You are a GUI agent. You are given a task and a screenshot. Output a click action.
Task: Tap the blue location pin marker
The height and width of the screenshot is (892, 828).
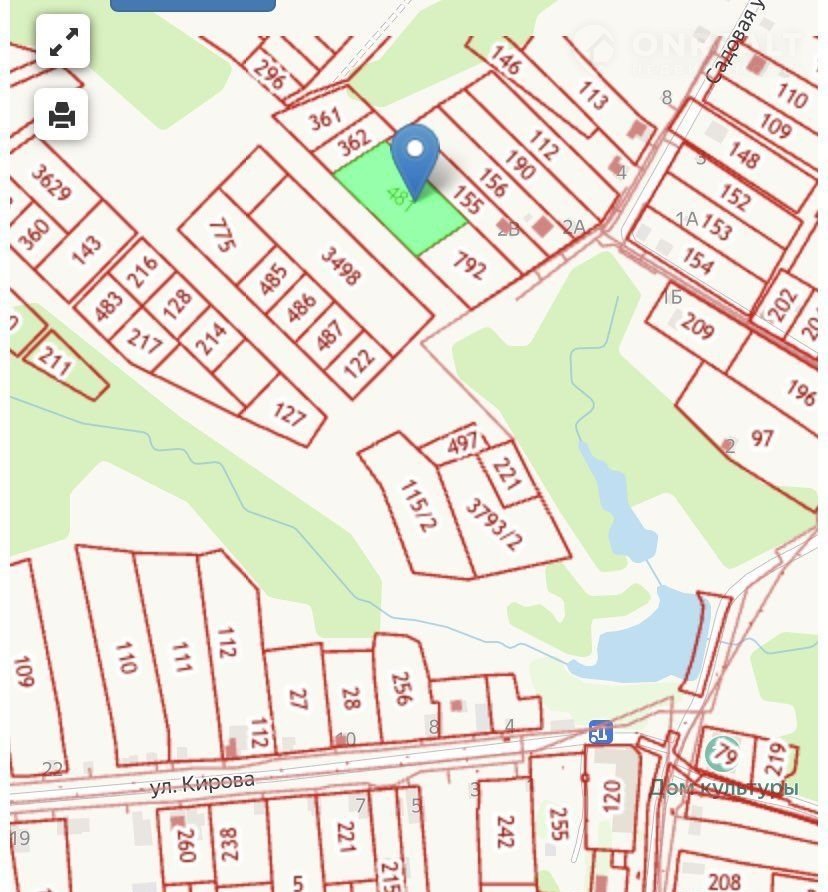(414, 154)
